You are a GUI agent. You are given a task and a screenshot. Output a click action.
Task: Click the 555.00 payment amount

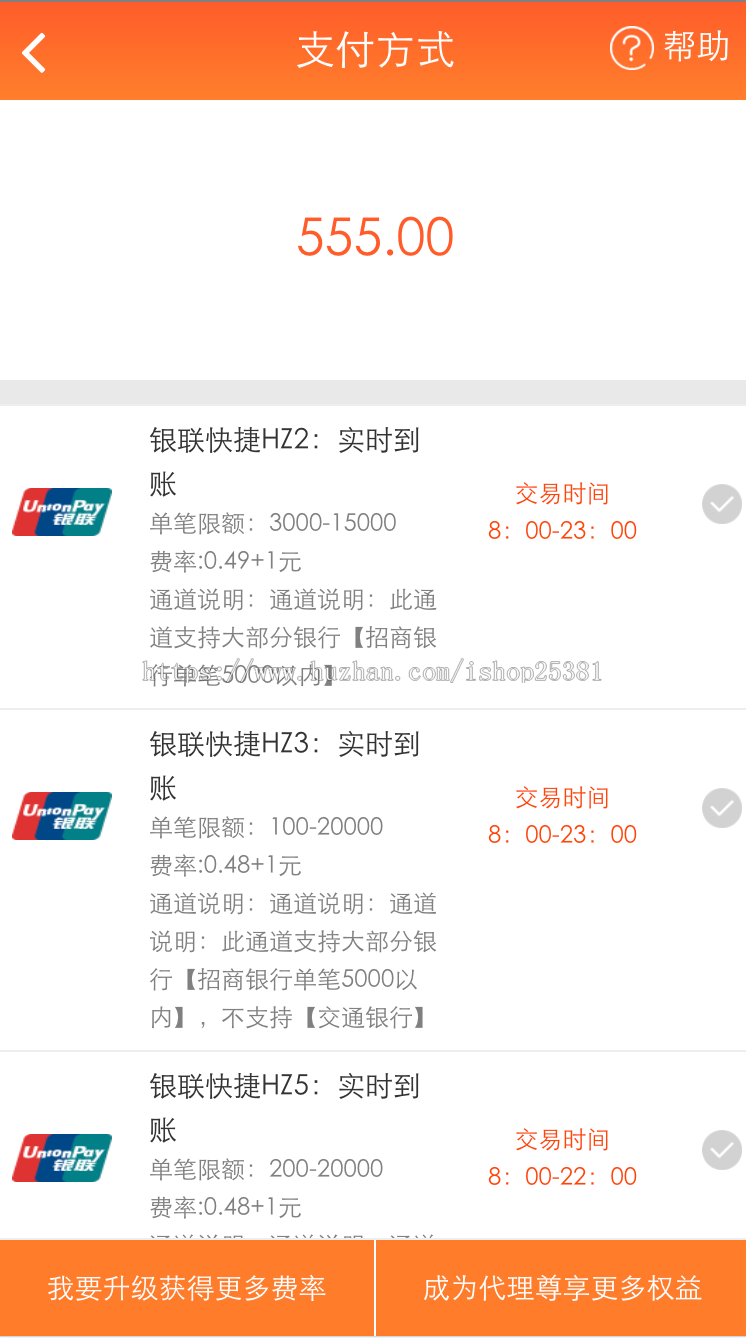pos(374,235)
